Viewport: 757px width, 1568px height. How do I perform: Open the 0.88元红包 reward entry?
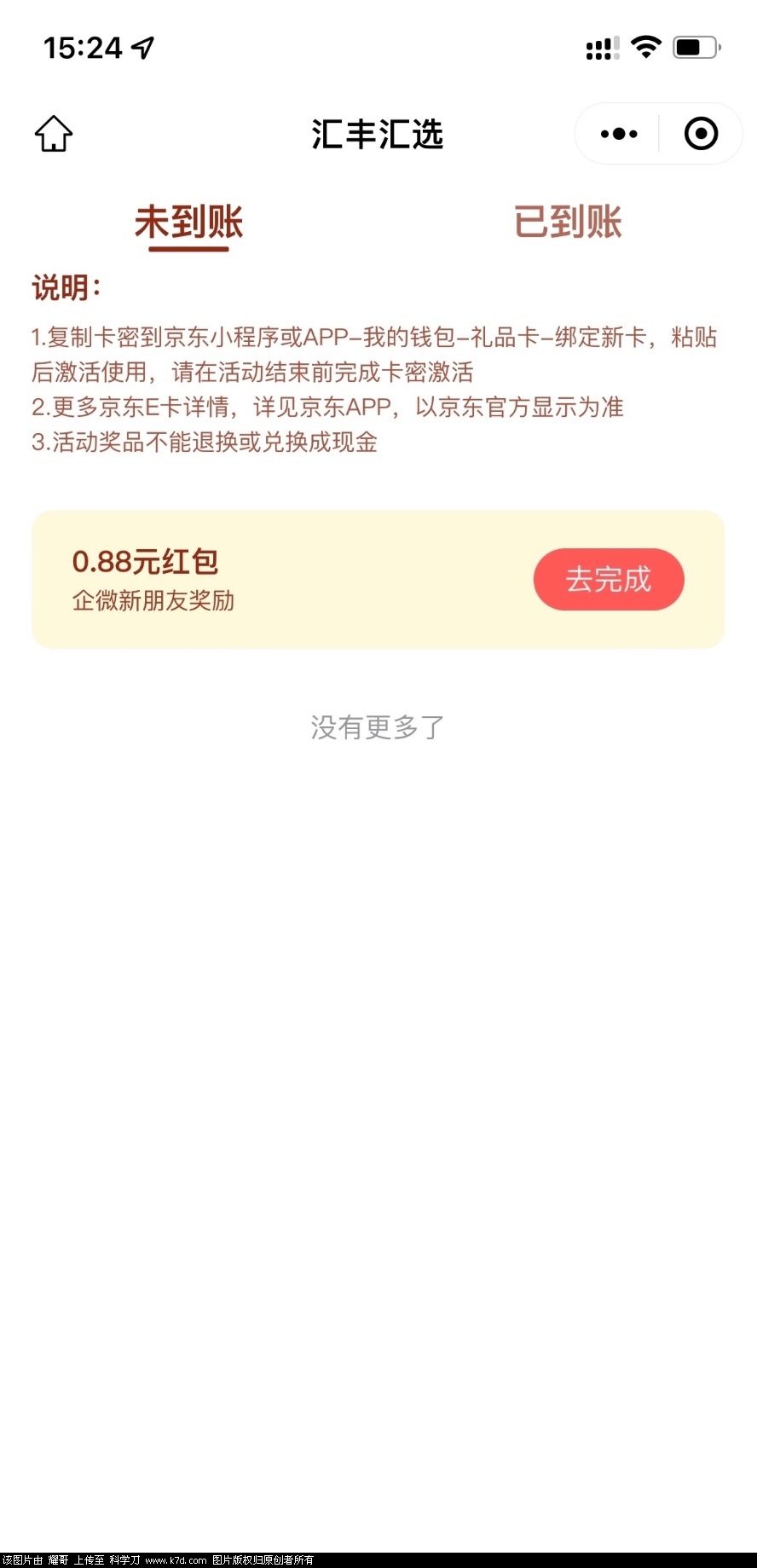tap(146, 562)
